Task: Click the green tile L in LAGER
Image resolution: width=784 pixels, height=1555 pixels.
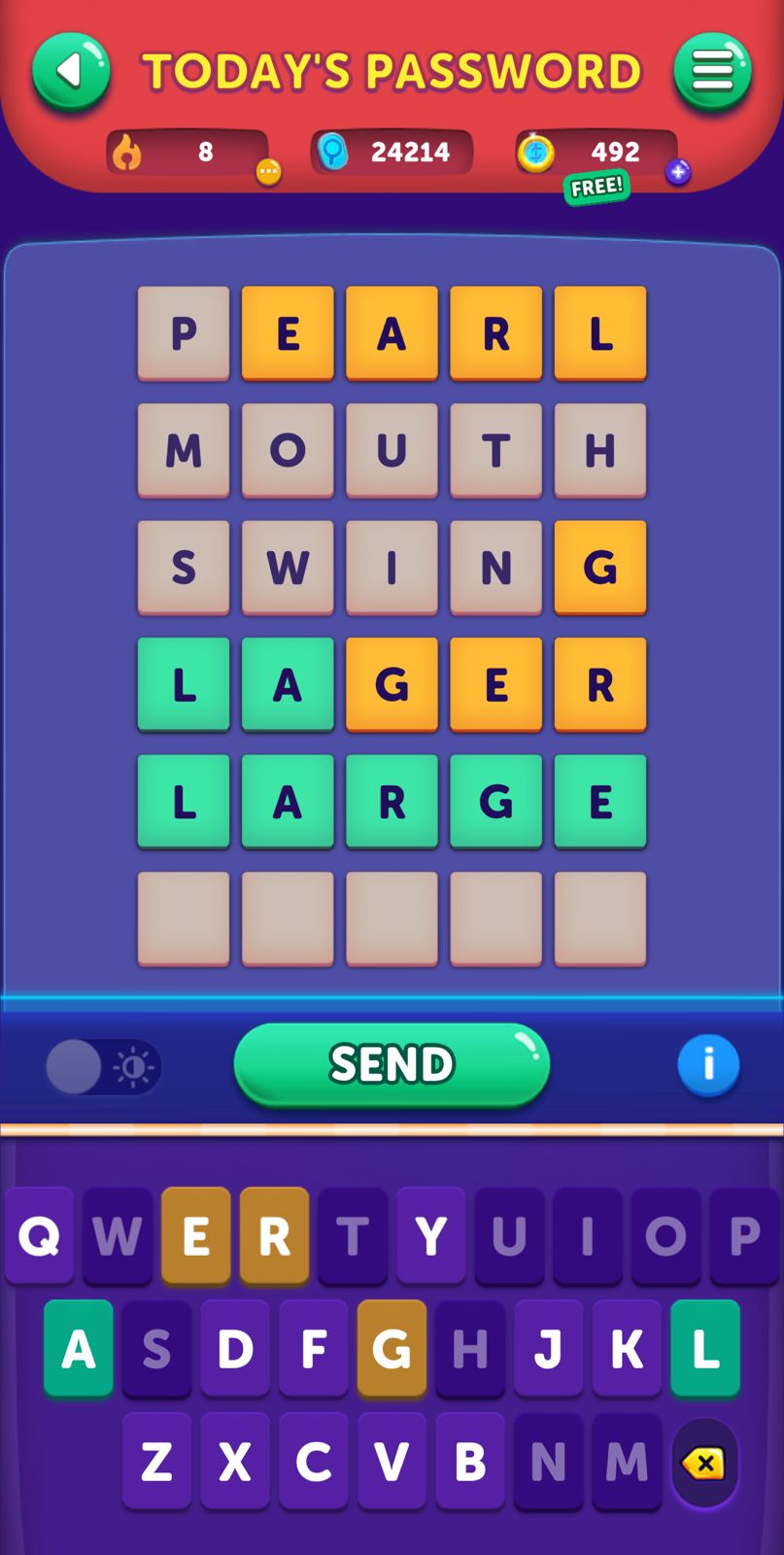Action: click(x=184, y=685)
